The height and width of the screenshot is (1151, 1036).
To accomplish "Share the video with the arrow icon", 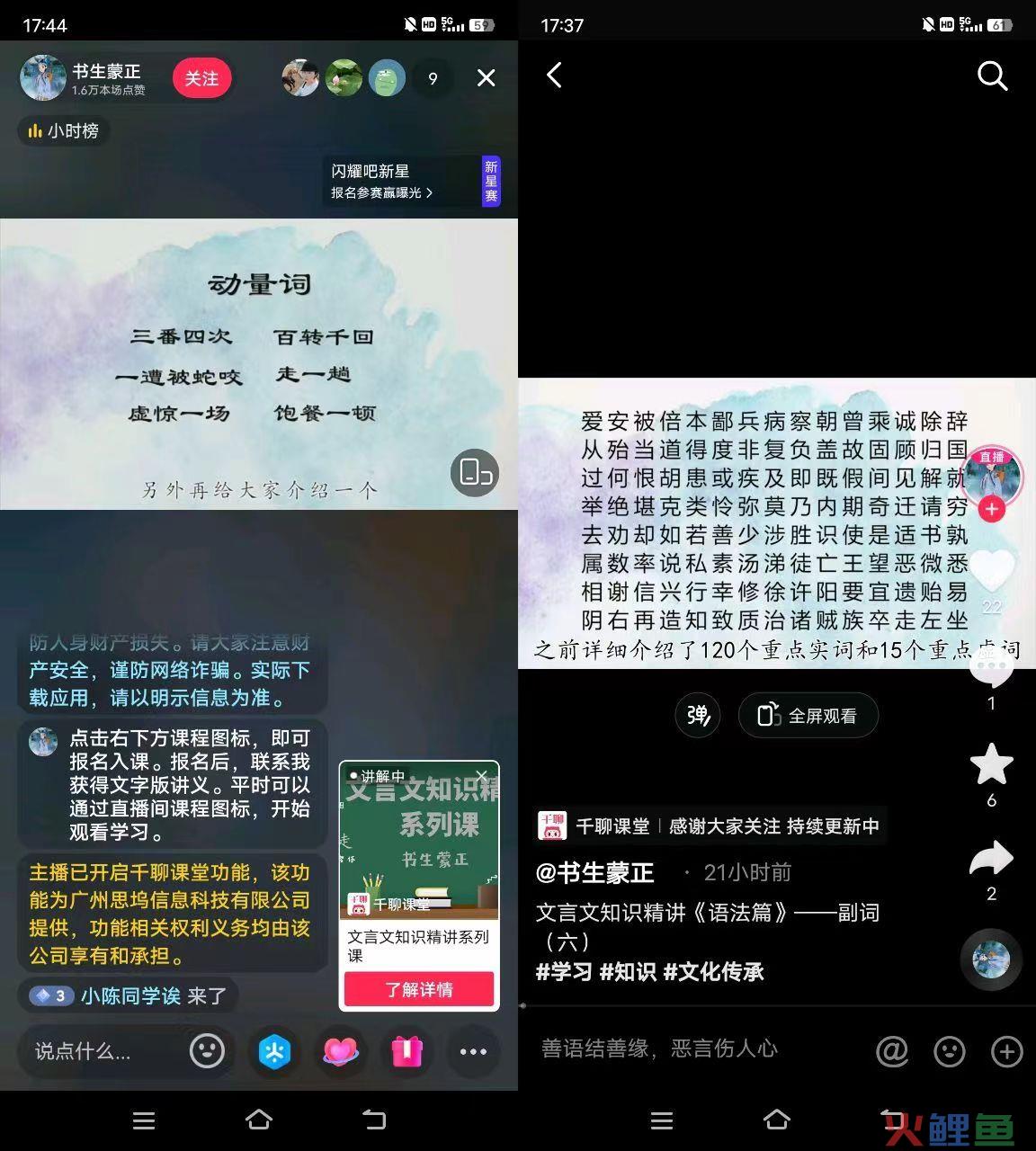I will [991, 859].
